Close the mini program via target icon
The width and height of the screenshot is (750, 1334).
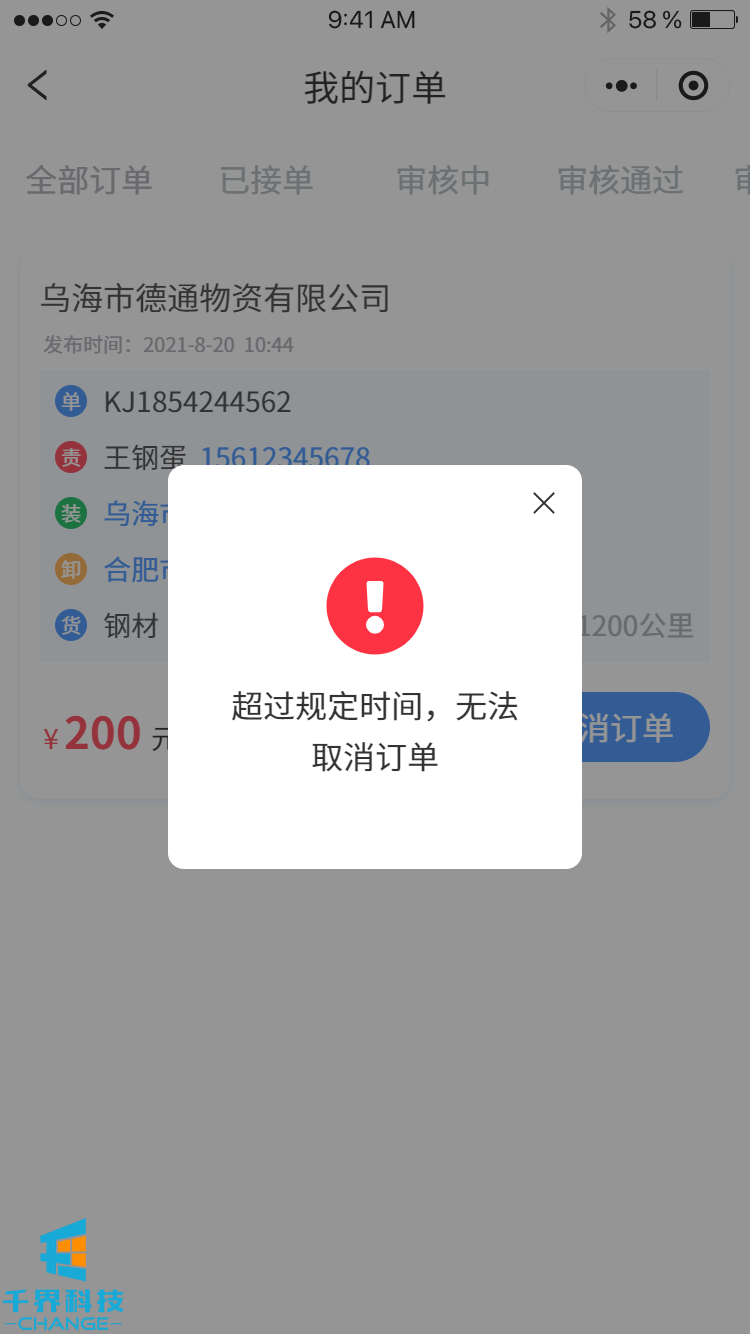click(692, 86)
